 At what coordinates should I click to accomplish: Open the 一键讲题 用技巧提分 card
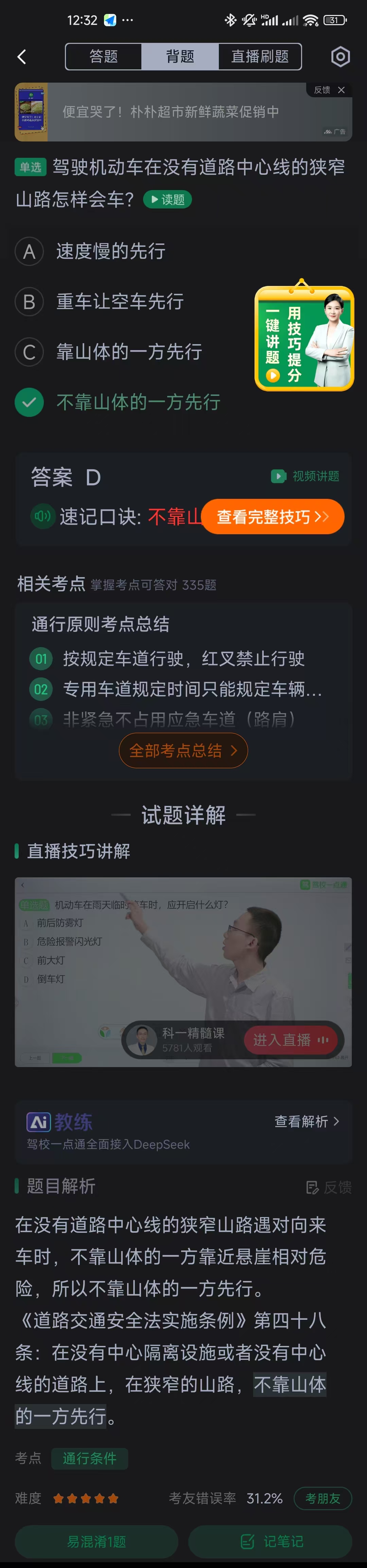pyautogui.click(x=304, y=338)
